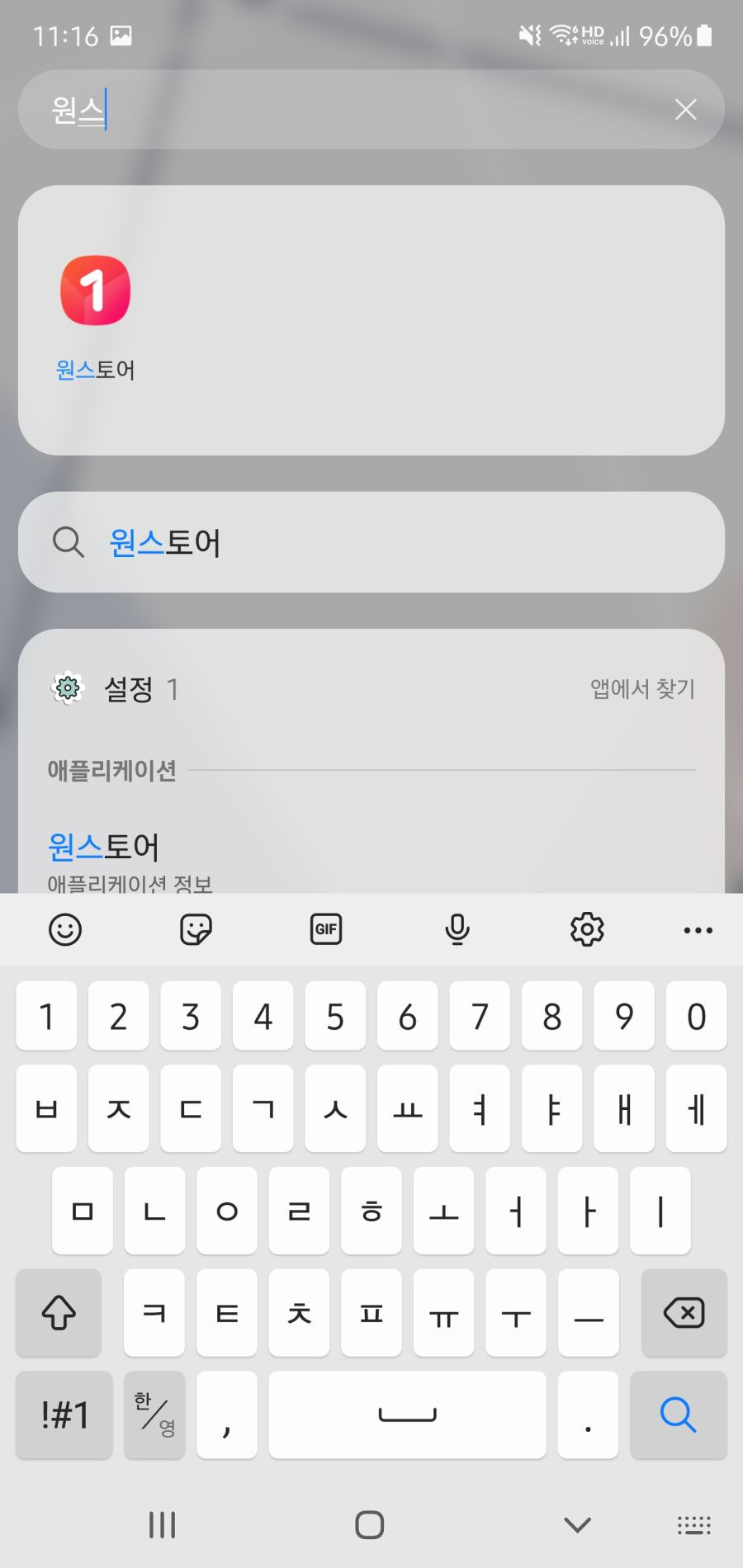Go to the home screen via the nav bar
Viewport: 743px width, 1568px height.
point(370,1524)
